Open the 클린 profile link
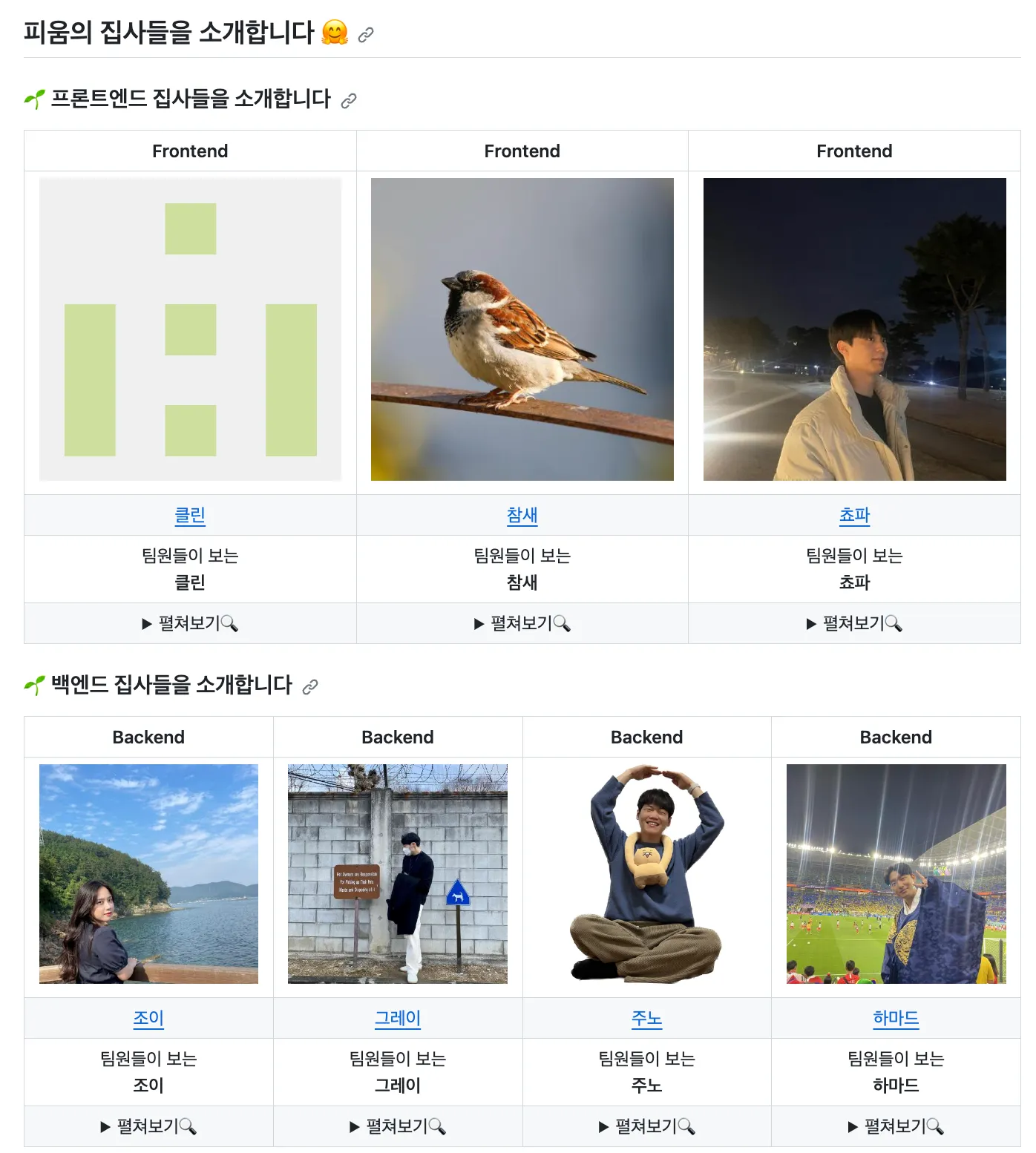 point(190,515)
